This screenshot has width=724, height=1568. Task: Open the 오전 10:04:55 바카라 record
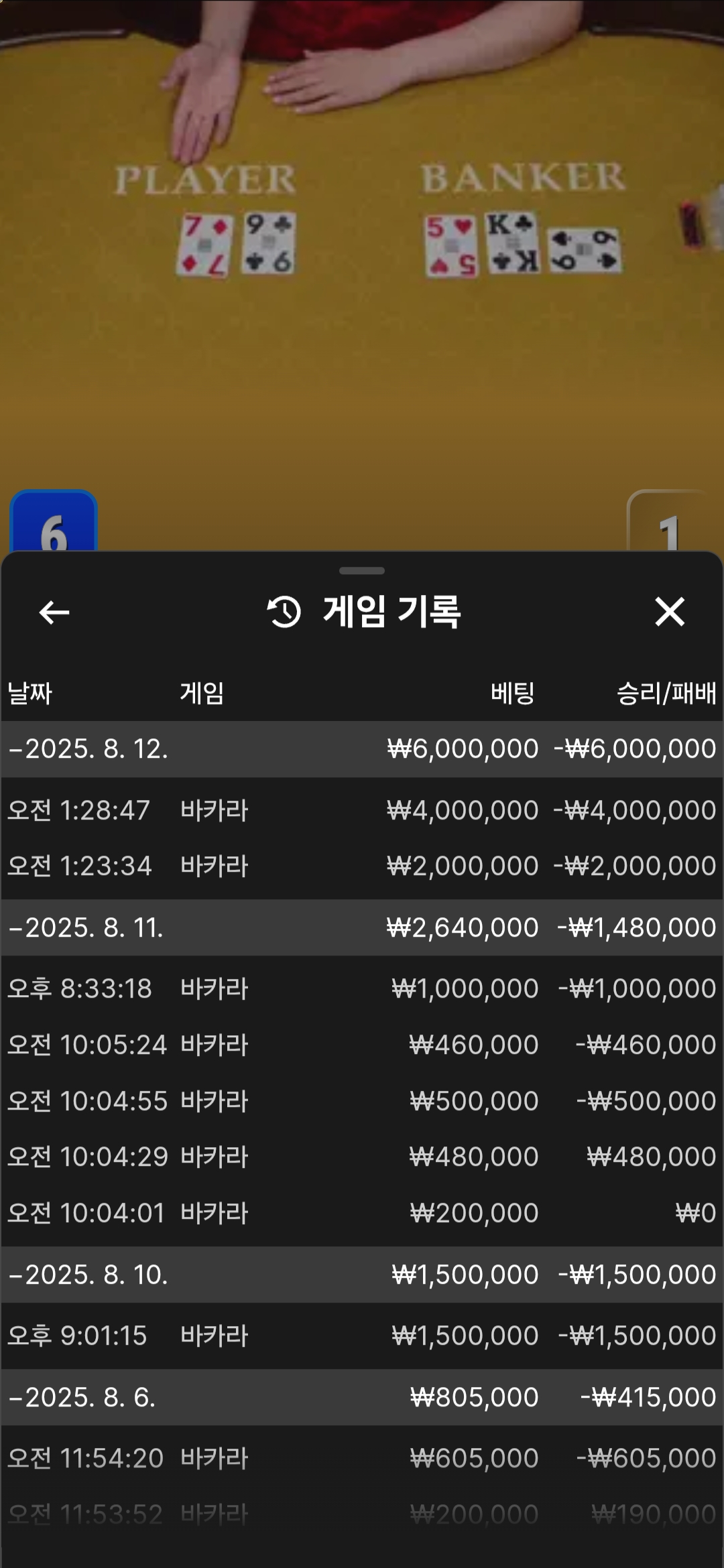(362, 1101)
